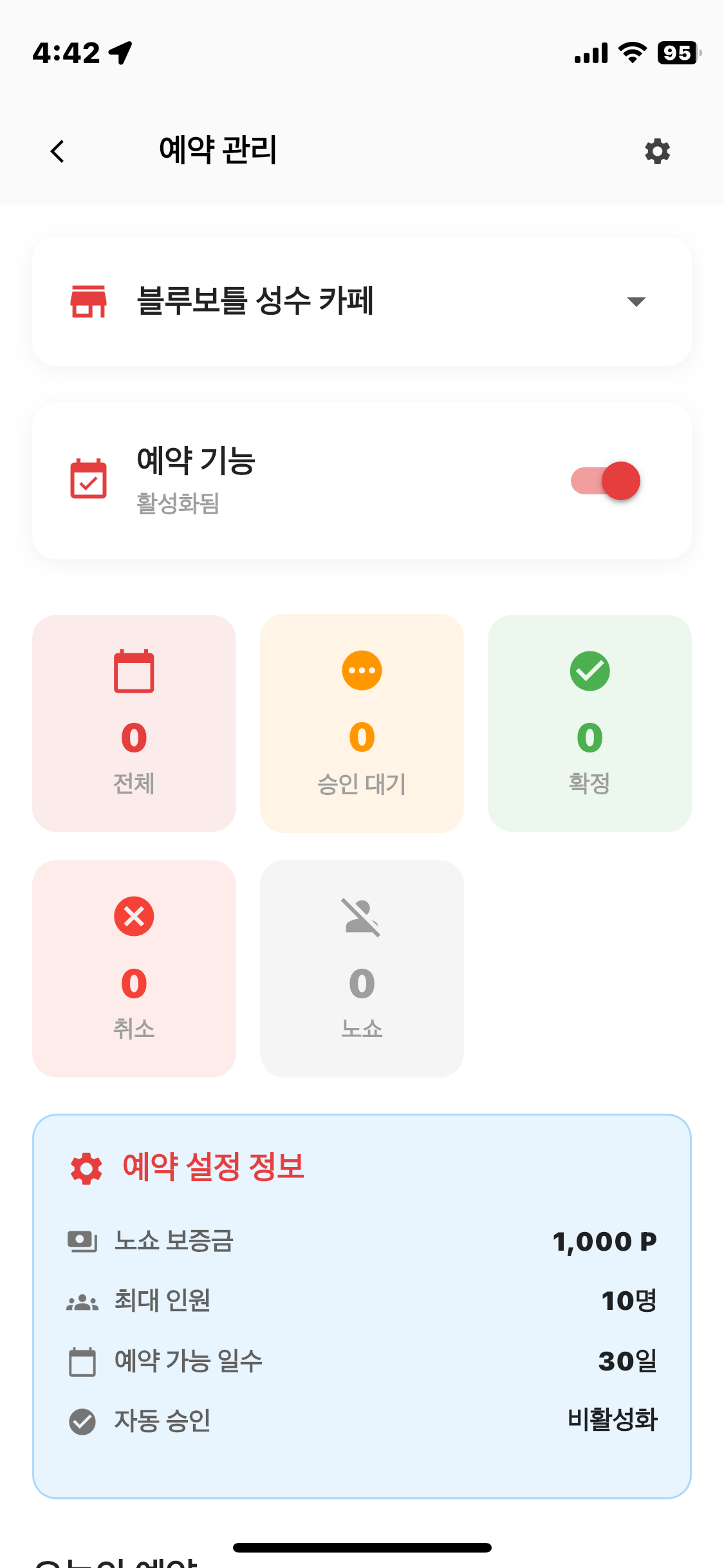Disable the 예약 기능 toggle switch

[606, 480]
